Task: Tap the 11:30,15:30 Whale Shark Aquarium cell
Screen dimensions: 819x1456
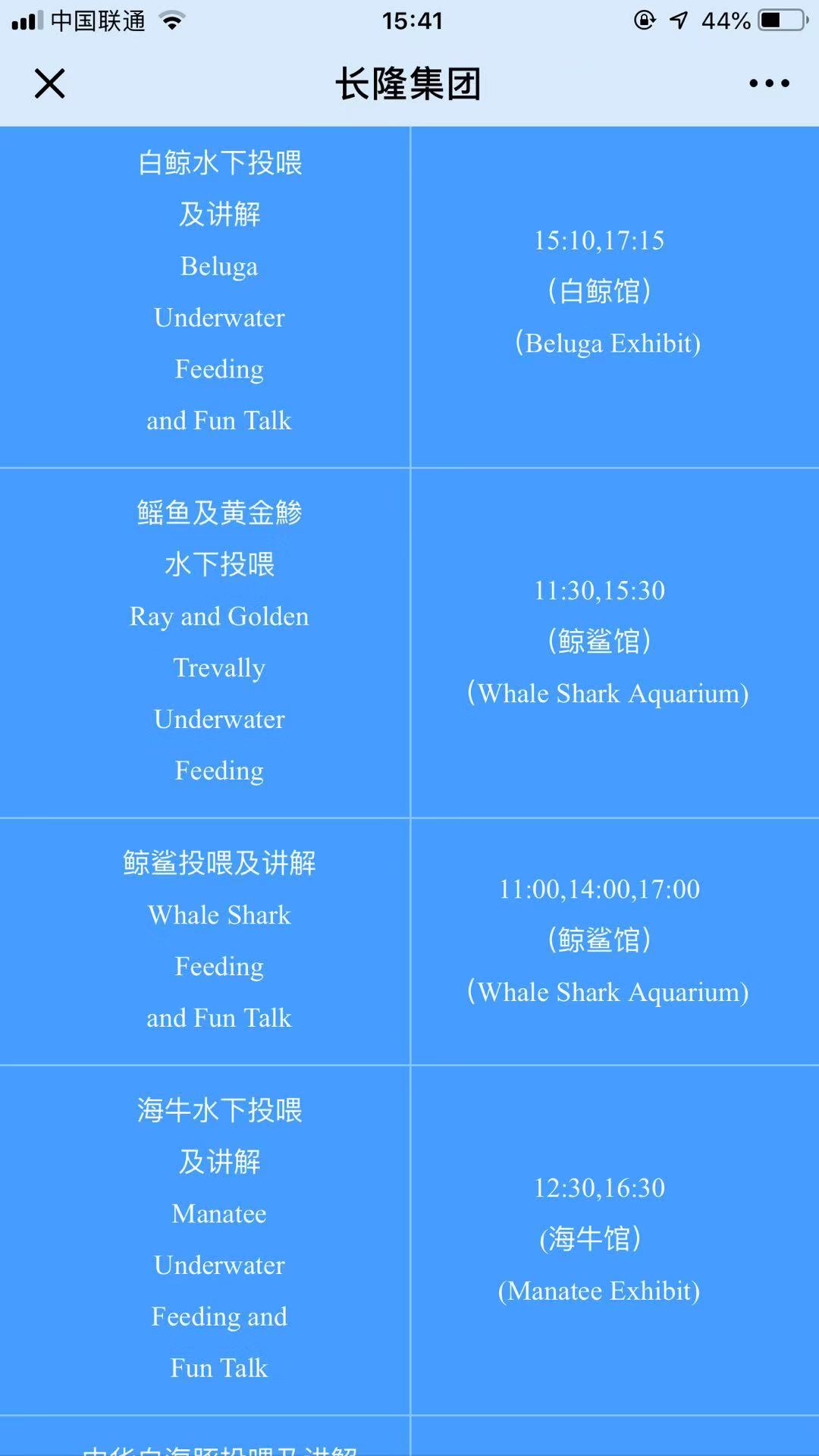Action: tap(607, 641)
